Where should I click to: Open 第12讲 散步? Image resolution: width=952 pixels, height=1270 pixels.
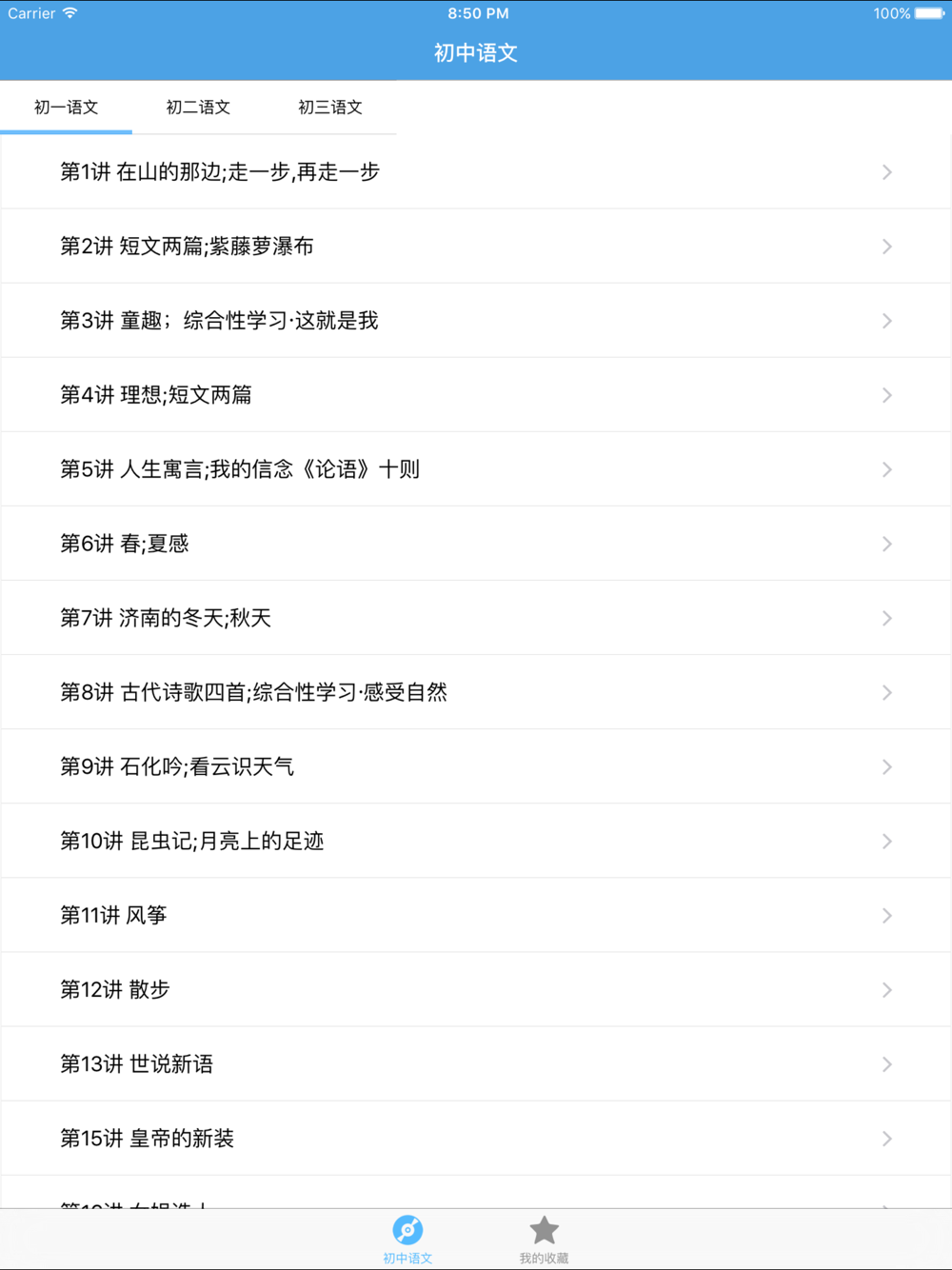coord(476,989)
